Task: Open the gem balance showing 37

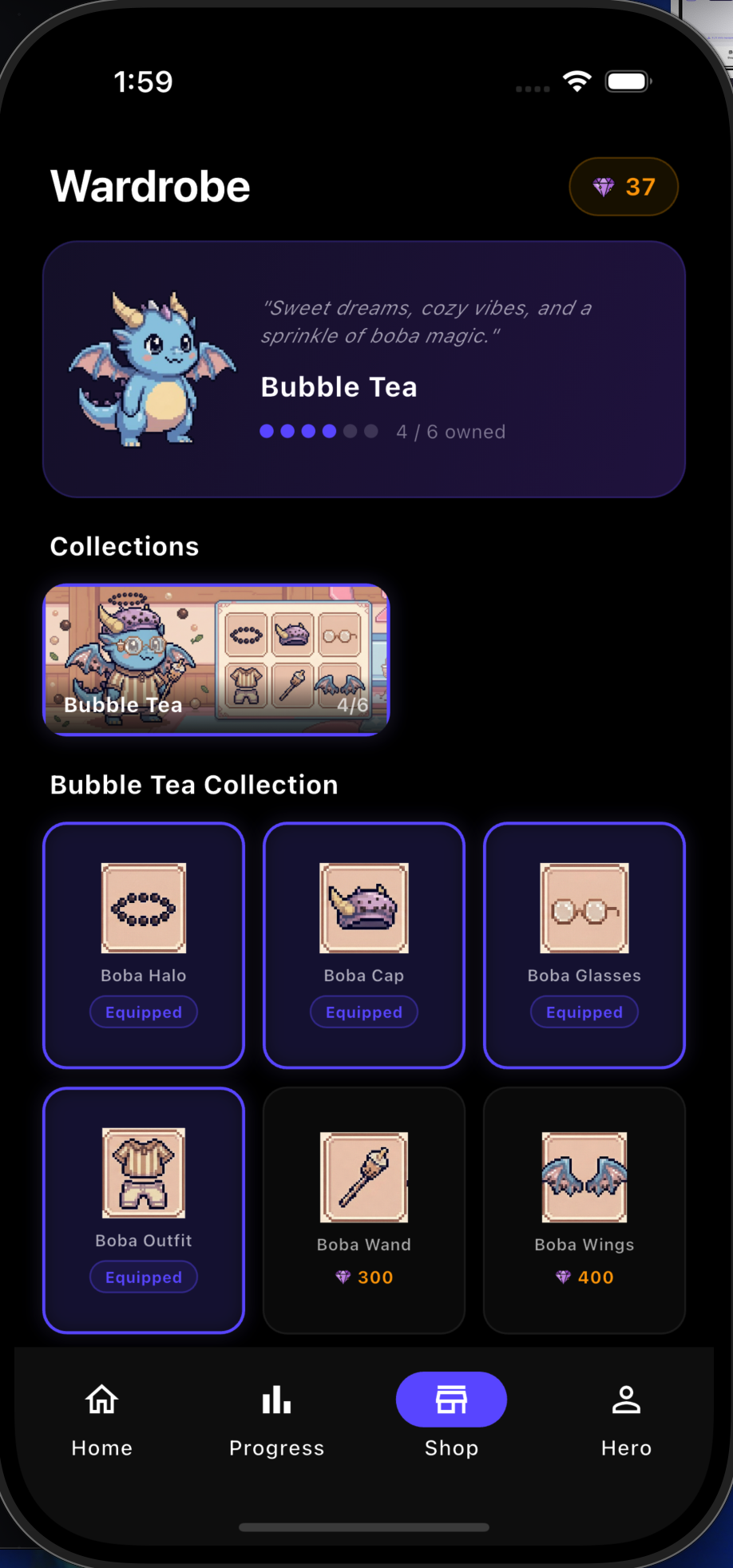Action: [x=624, y=187]
